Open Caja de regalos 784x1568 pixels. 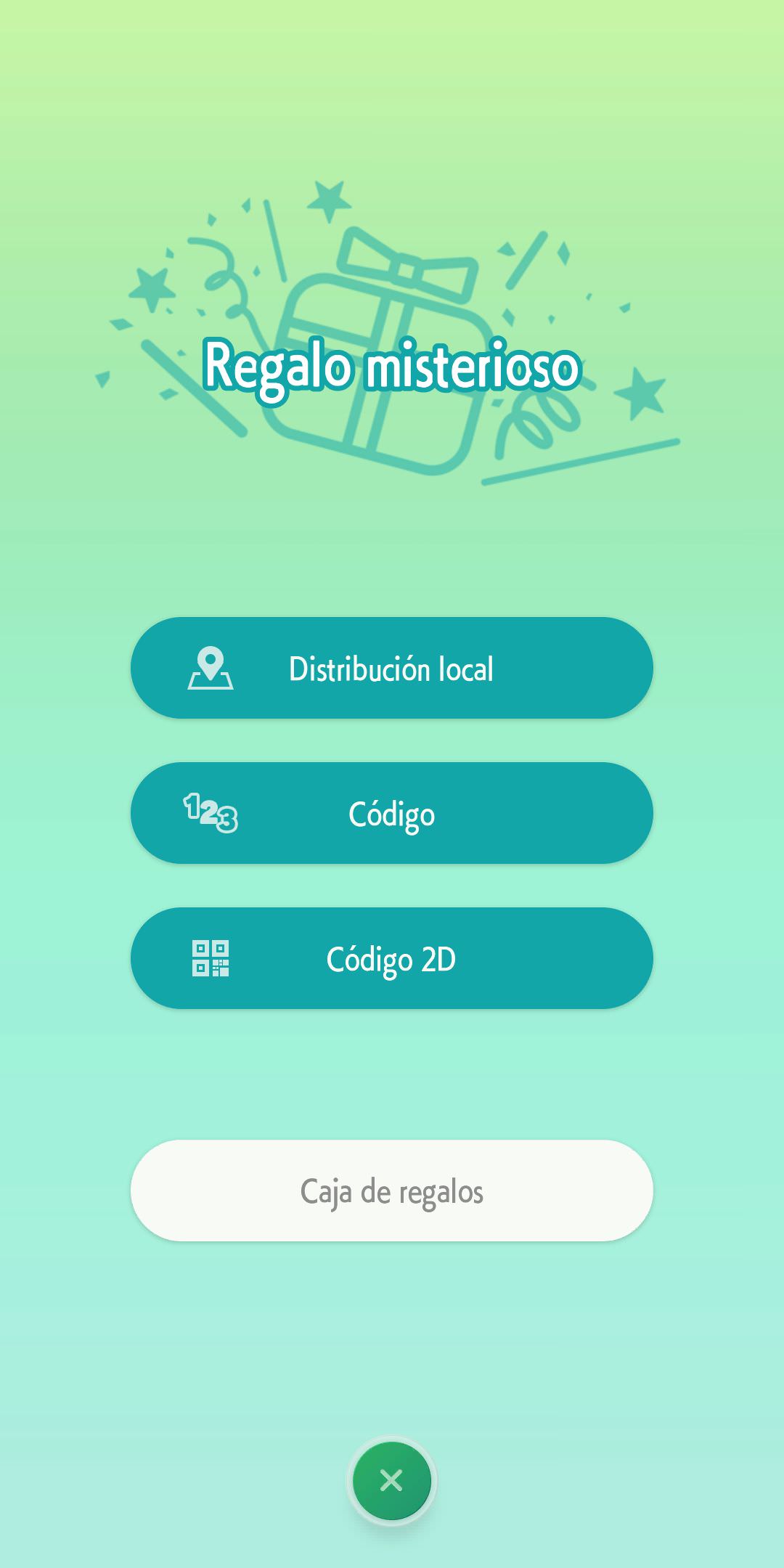pos(392,1191)
